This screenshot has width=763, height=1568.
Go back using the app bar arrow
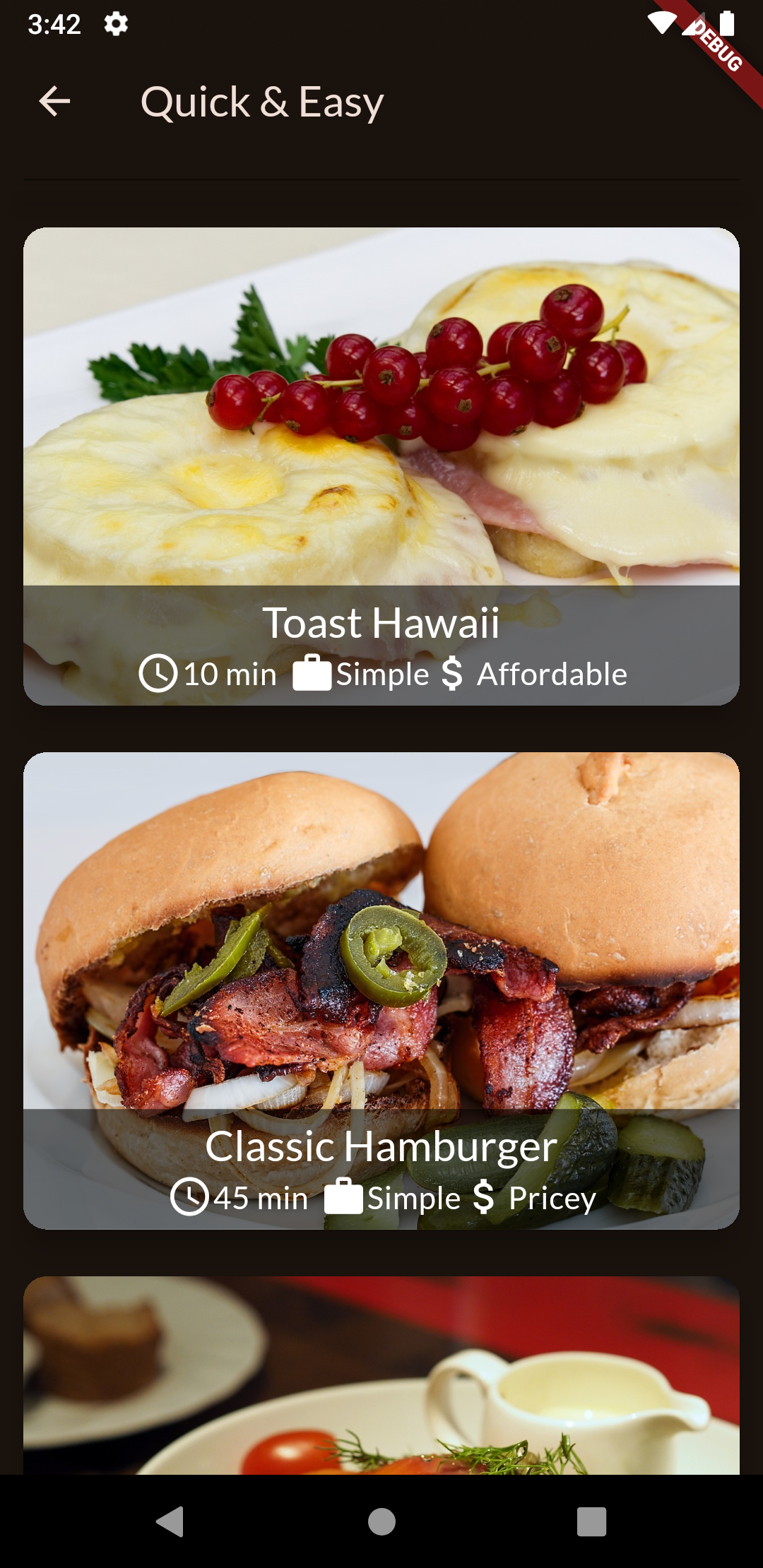pyautogui.click(x=54, y=102)
